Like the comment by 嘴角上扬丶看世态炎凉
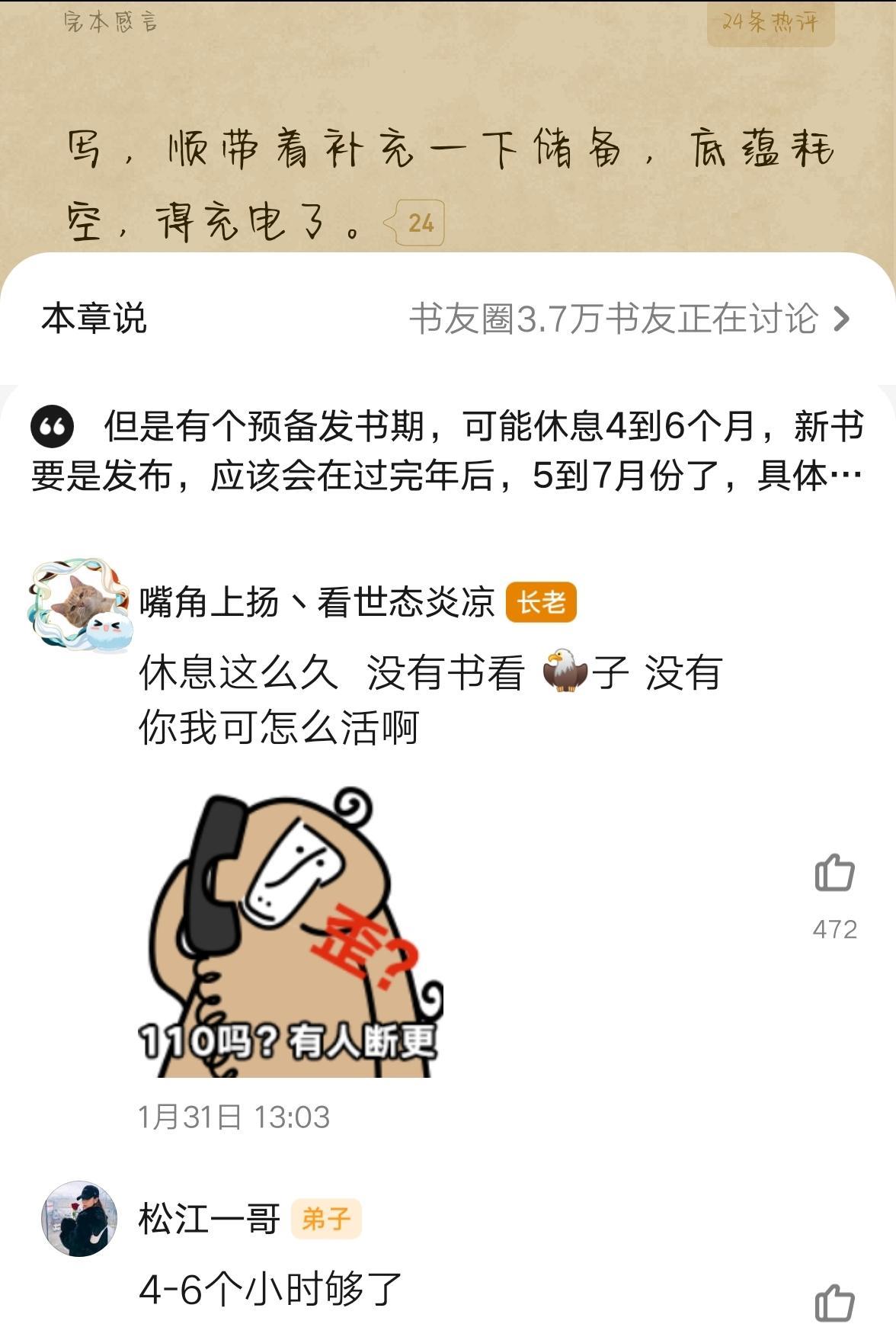 (834, 873)
